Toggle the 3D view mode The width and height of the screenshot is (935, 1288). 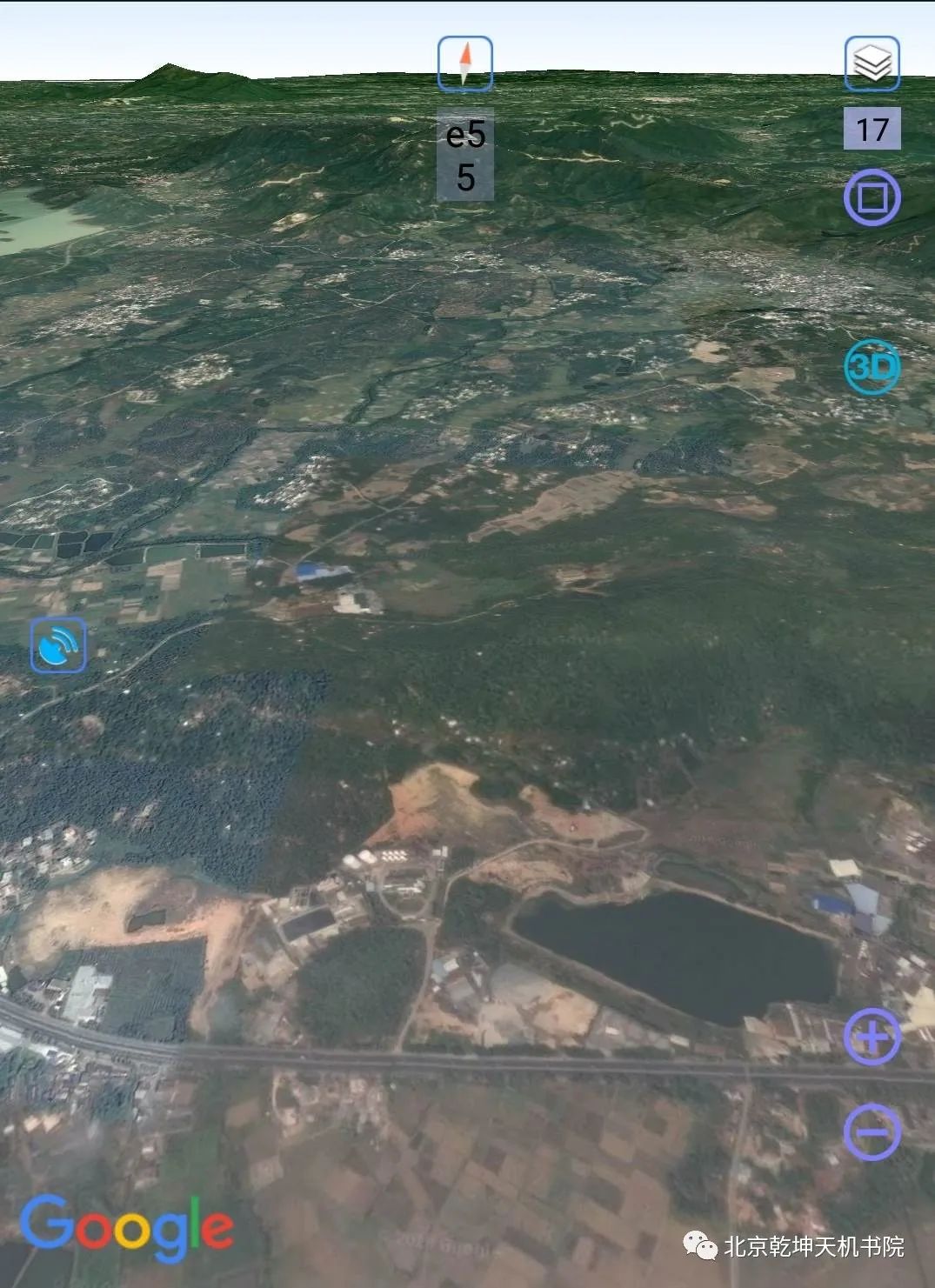coord(872,366)
